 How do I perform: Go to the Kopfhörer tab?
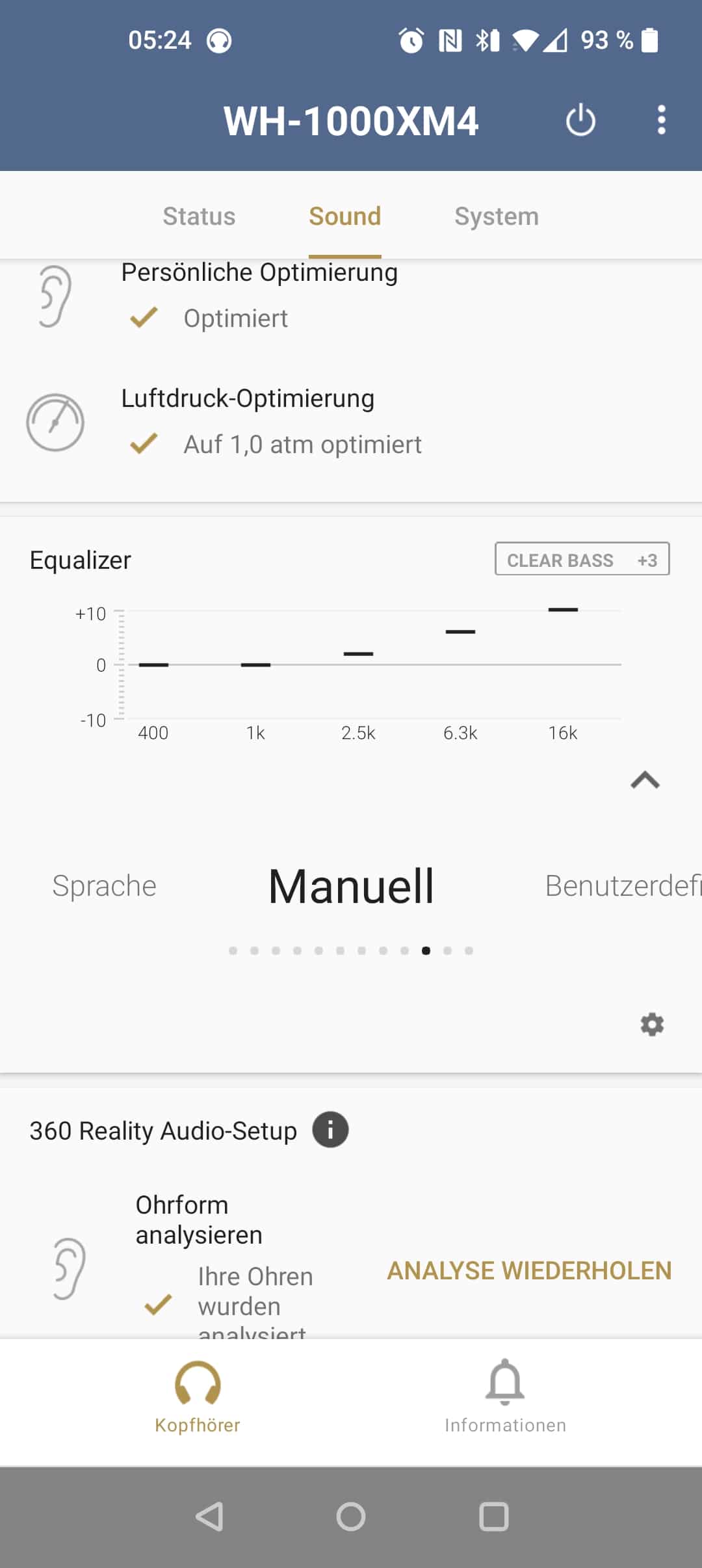tap(198, 1396)
